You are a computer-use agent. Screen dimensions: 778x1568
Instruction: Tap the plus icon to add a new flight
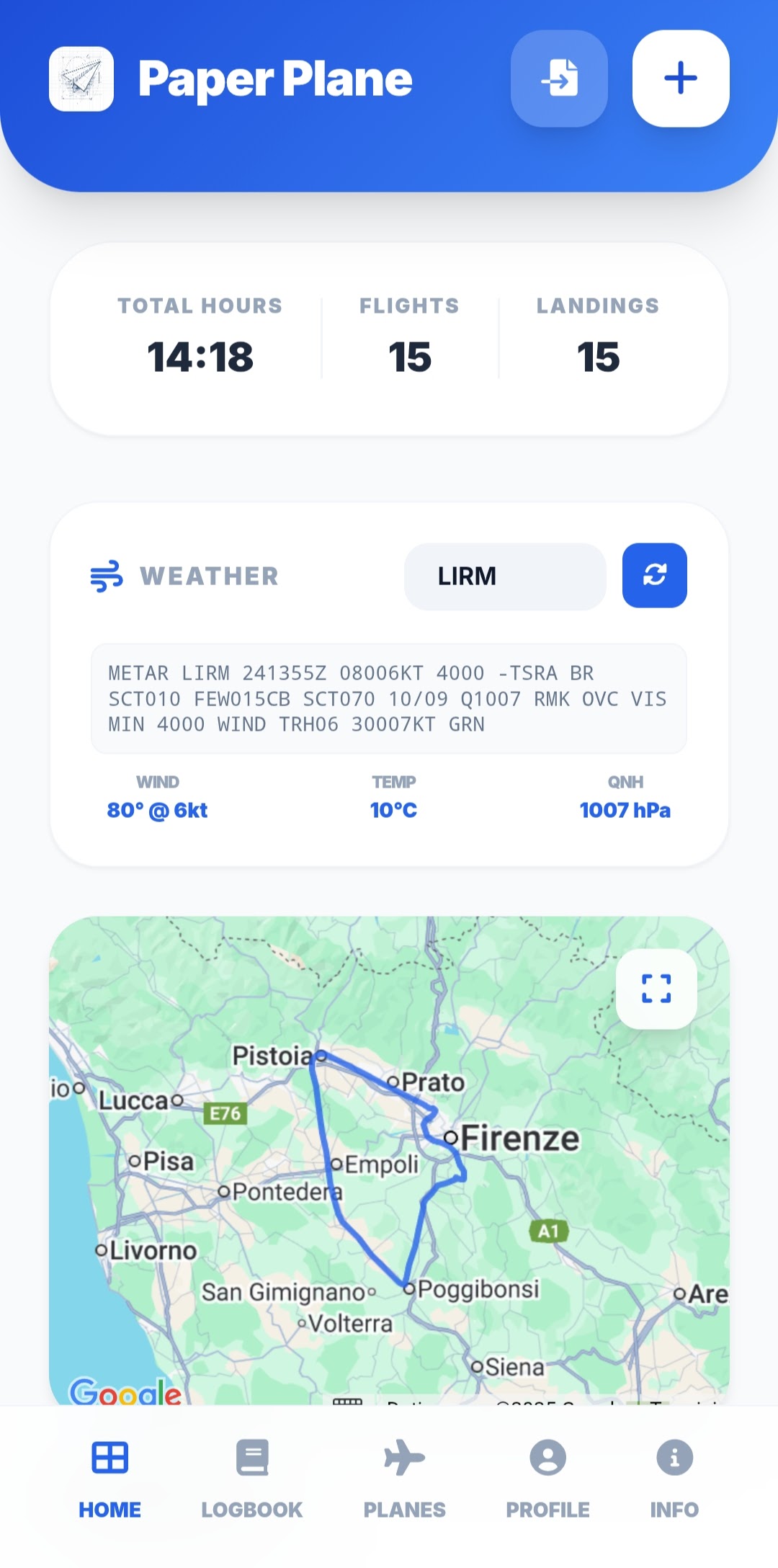pos(680,78)
